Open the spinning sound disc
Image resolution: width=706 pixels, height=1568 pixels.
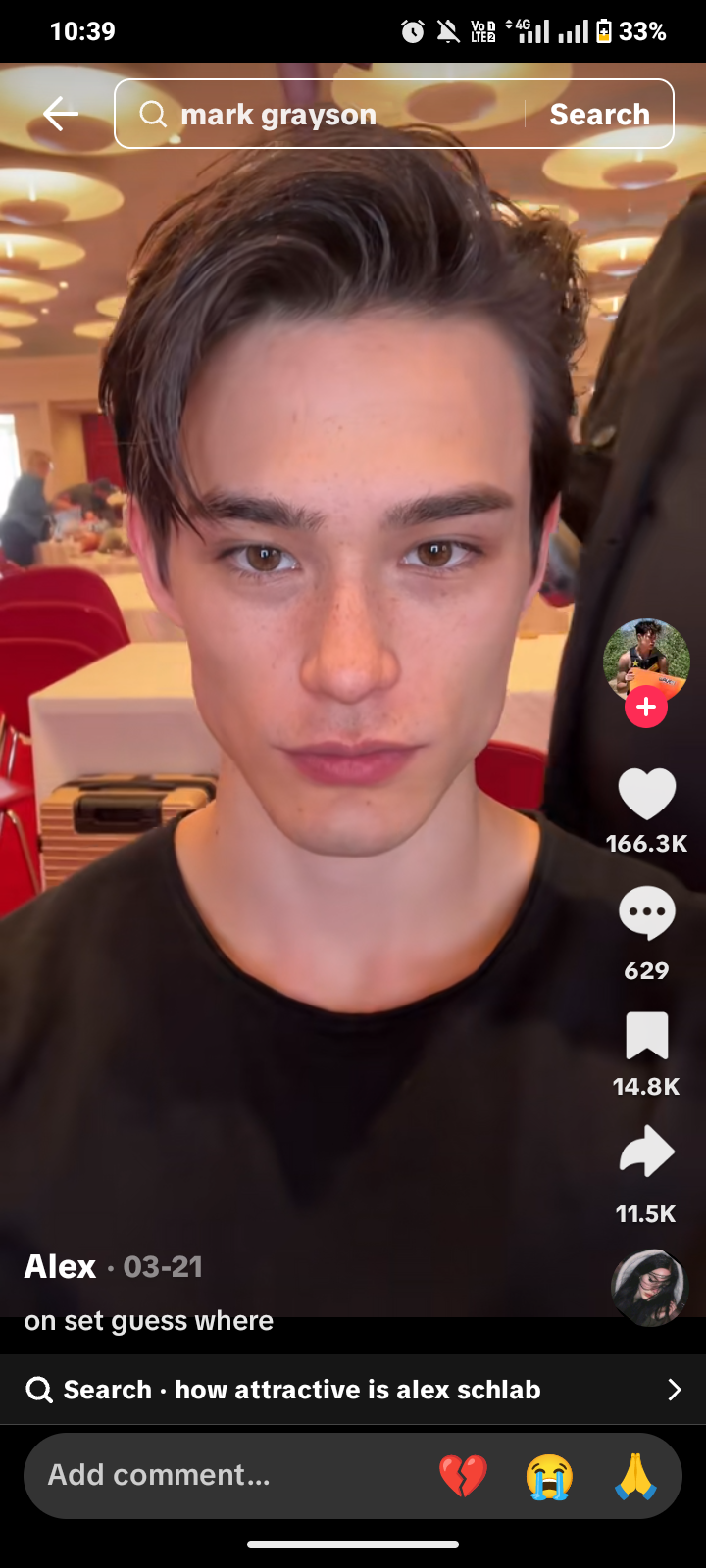[x=648, y=1287]
